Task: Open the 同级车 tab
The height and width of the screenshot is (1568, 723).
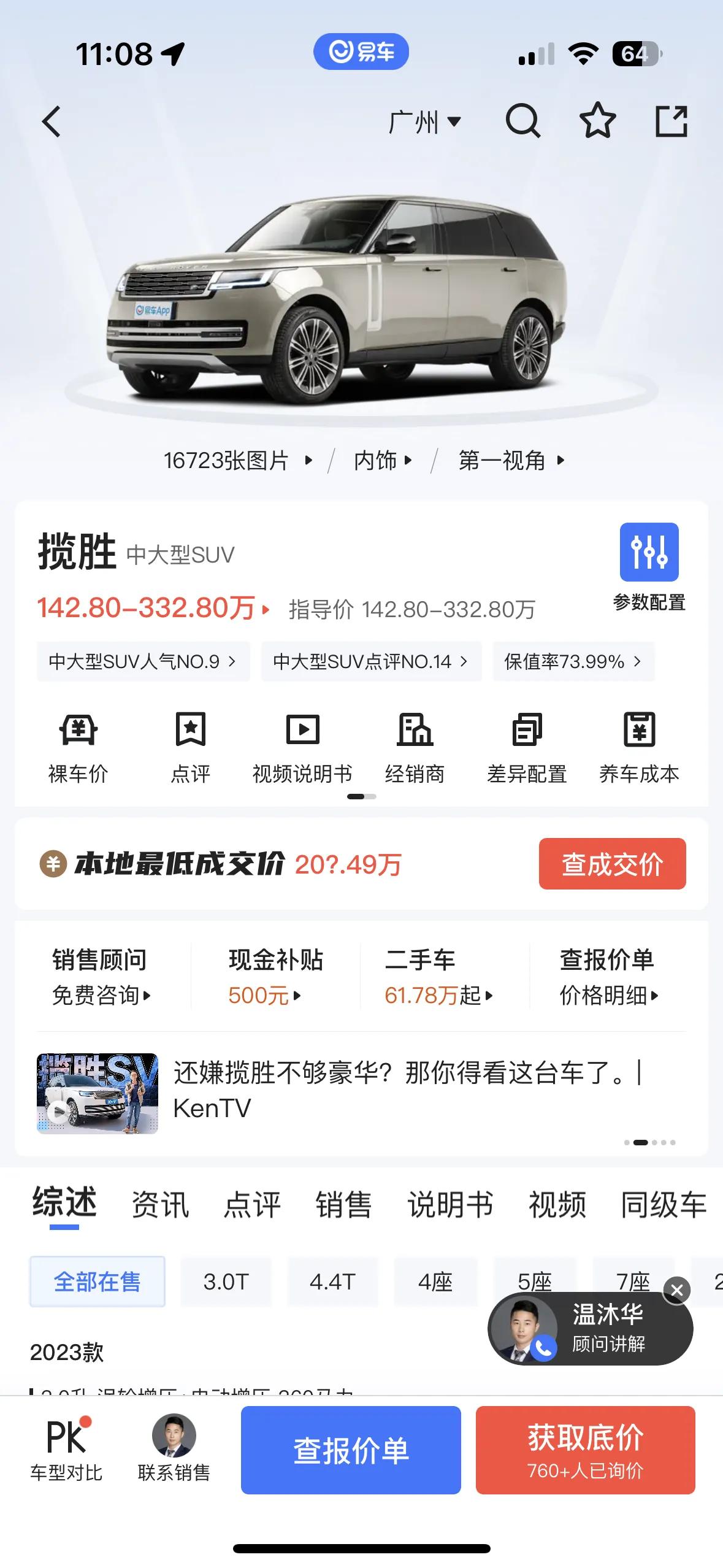Action: [x=666, y=1204]
